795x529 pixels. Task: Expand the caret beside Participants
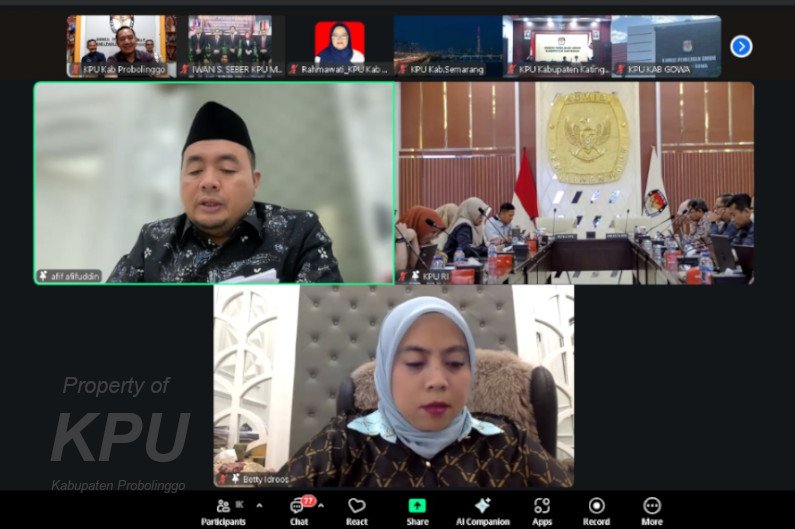tap(259, 506)
